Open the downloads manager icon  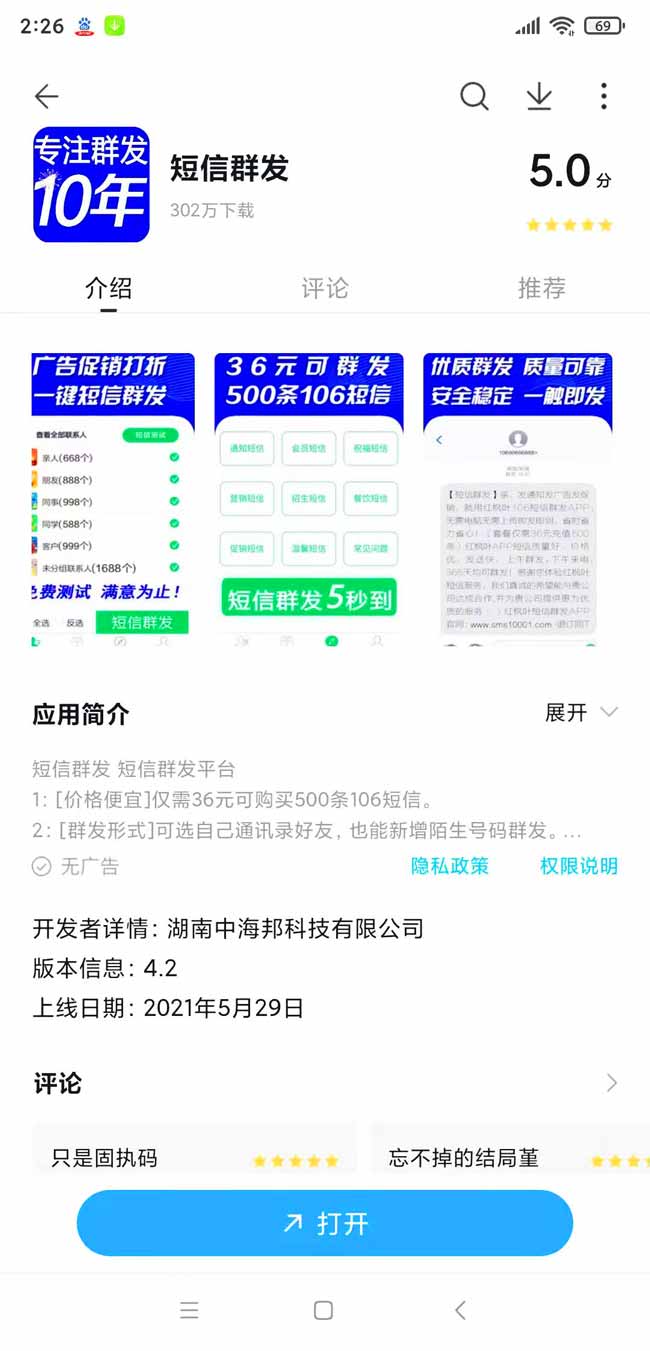539,96
